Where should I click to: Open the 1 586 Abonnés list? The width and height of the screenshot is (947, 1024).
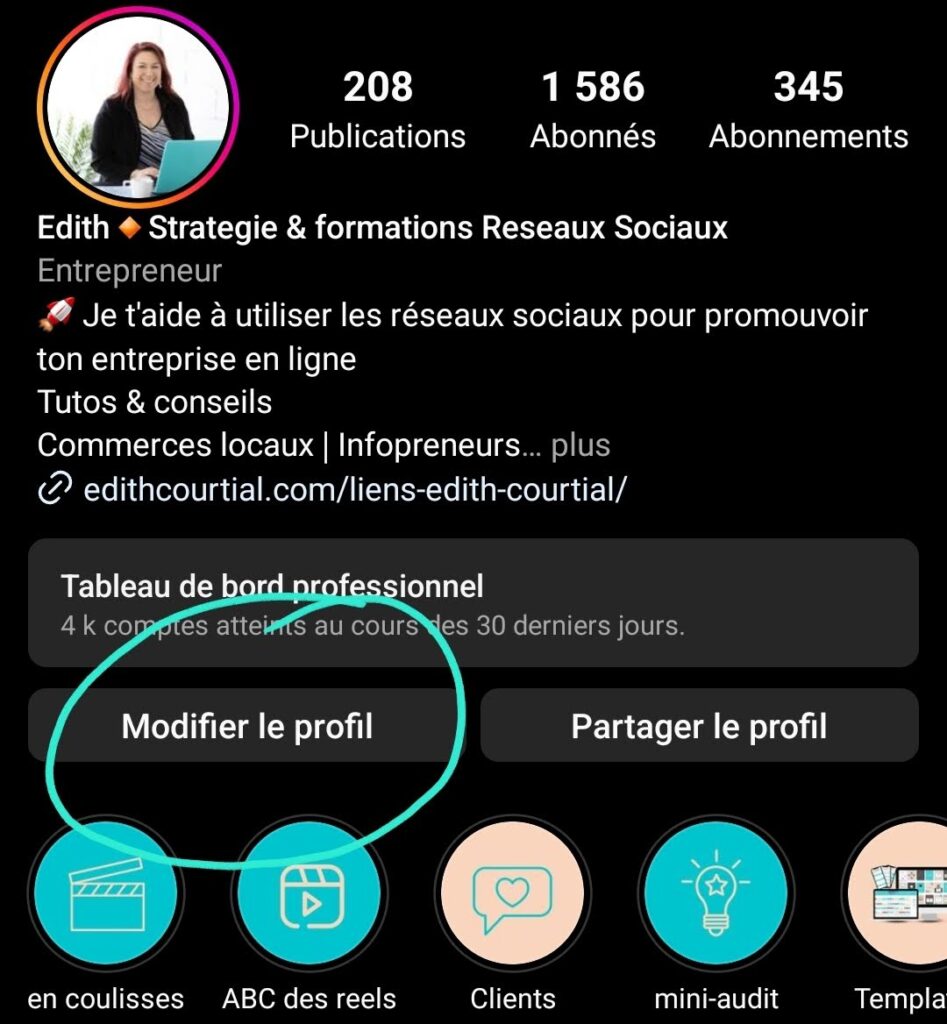593,110
